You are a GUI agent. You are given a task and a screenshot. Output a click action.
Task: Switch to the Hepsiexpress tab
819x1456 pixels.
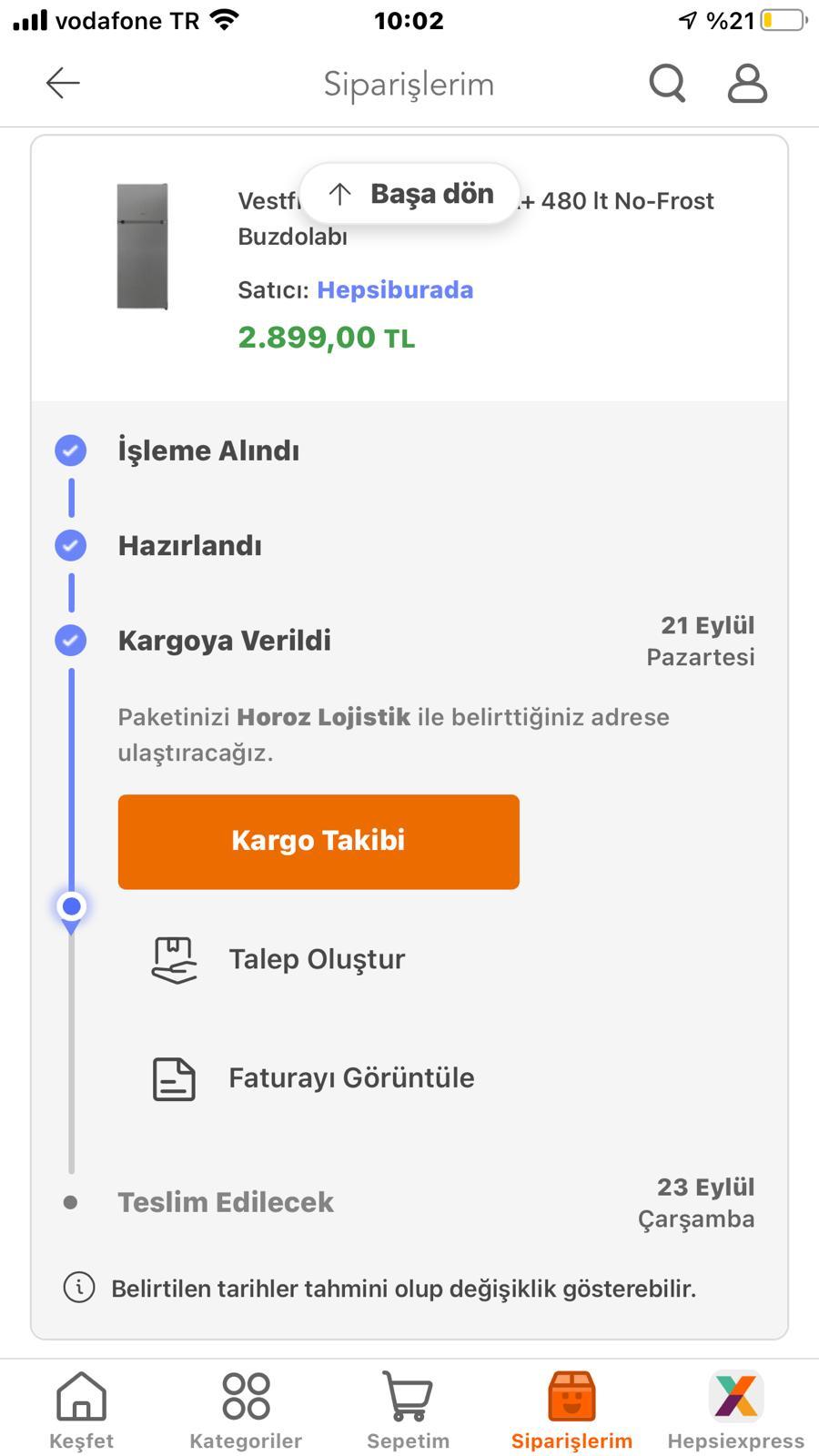click(x=735, y=1410)
